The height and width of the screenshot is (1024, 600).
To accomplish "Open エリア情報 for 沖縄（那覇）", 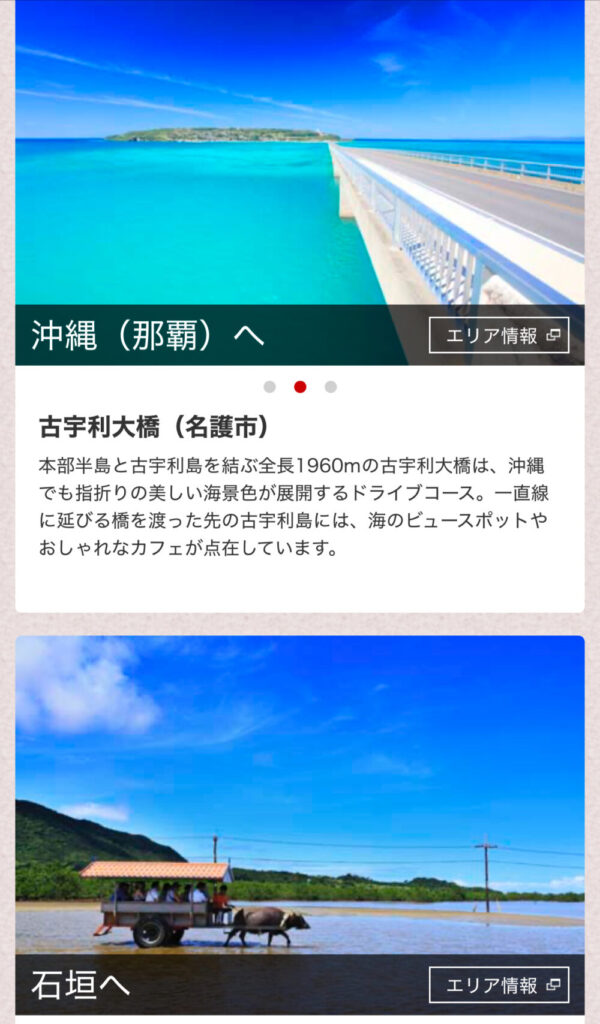I will click(499, 336).
